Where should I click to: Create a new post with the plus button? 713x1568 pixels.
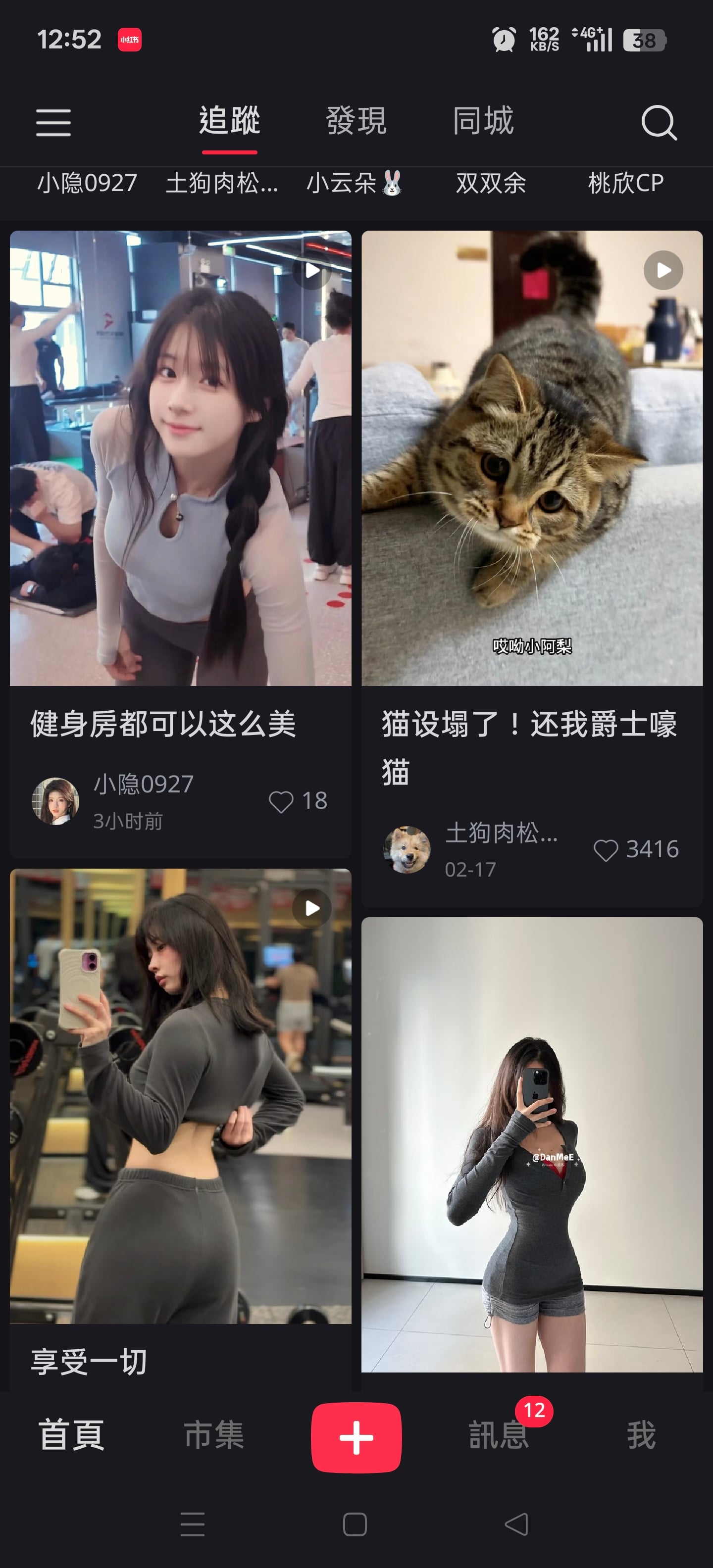pyautogui.click(x=356, y=1437)
